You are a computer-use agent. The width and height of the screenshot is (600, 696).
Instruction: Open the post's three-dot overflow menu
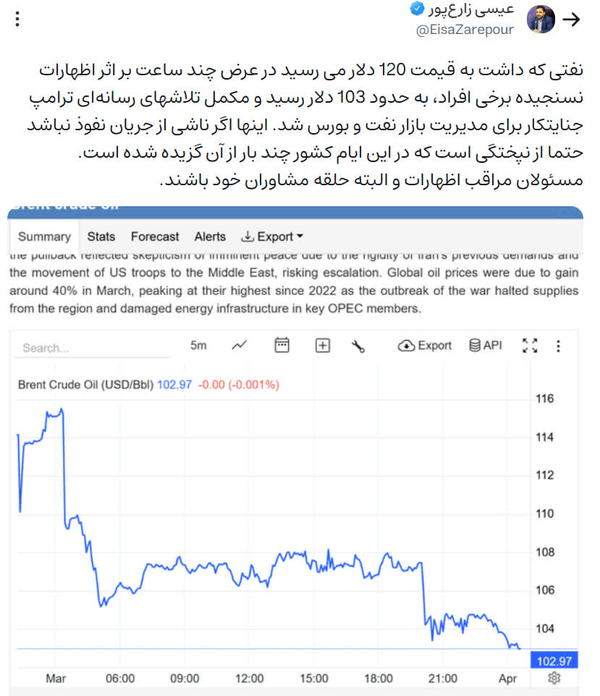[17, 19]
